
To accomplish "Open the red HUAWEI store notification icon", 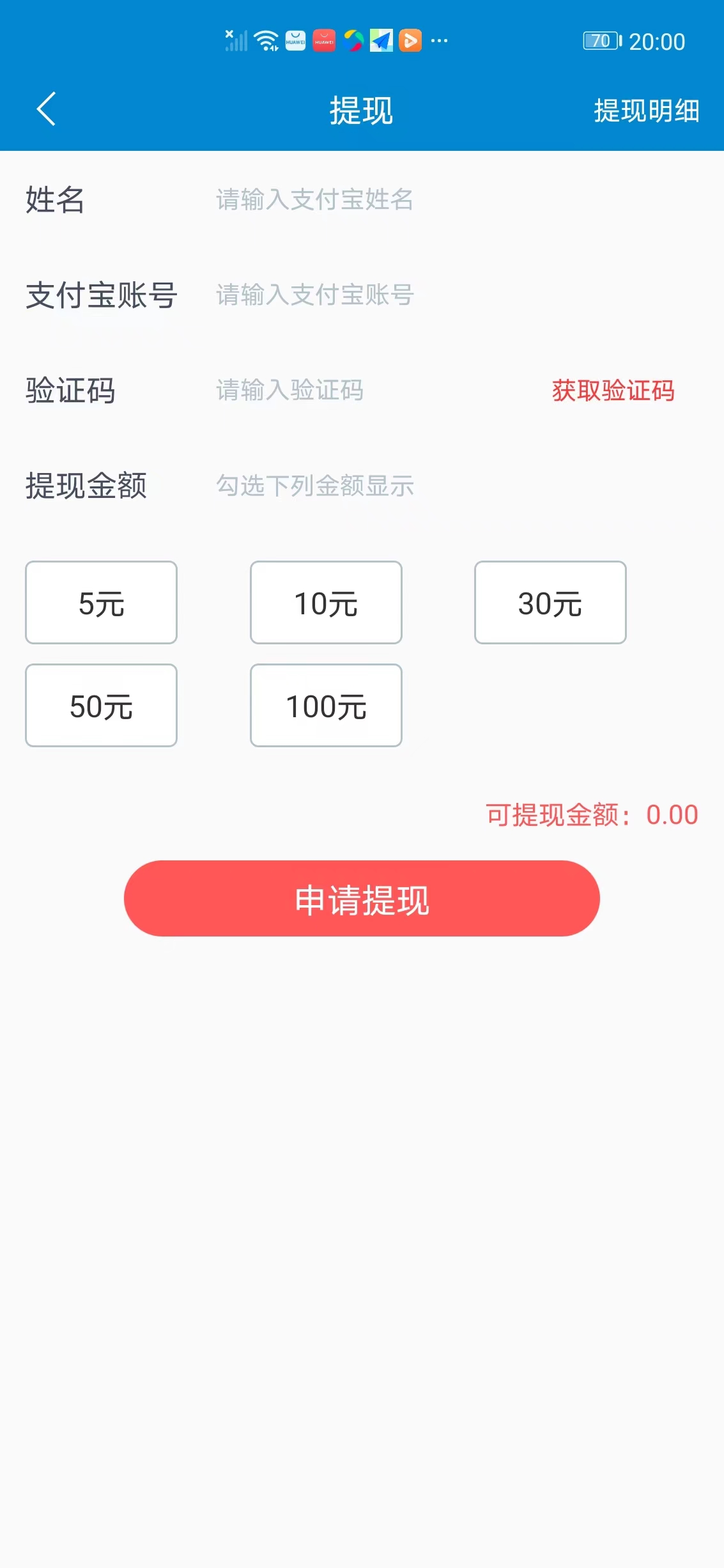I will pyautogui.click(x=325, y=40).
